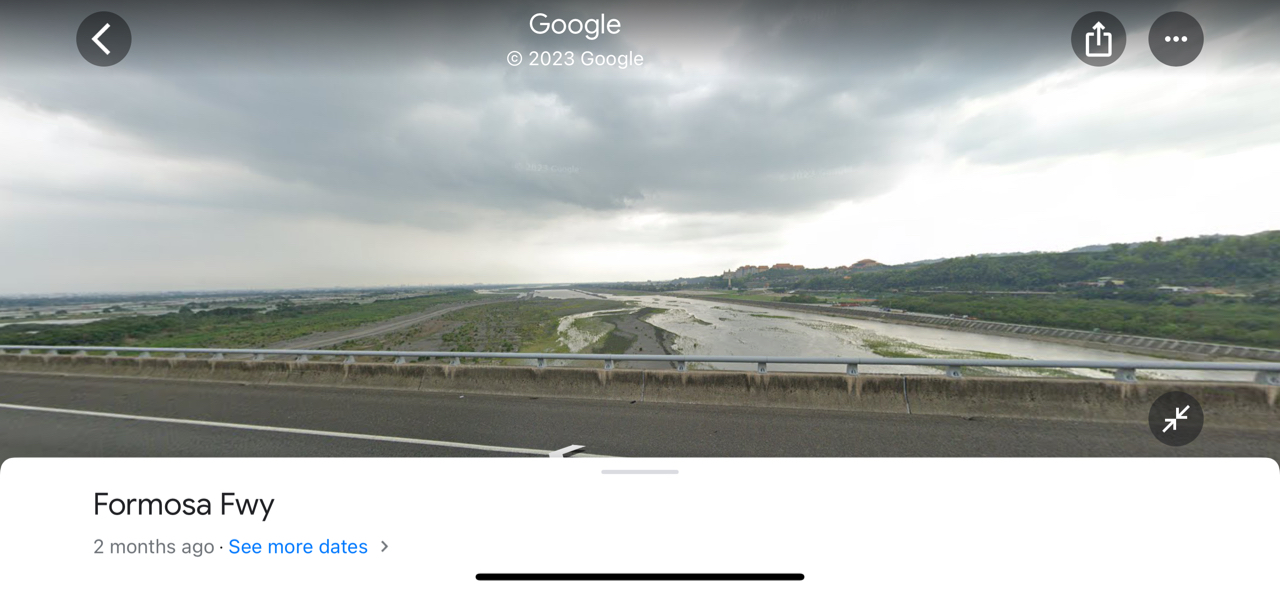Share this Street View image
The height and width of the screenshot is (589, 1280).
pyautogui.click(x=1098, y=39)
